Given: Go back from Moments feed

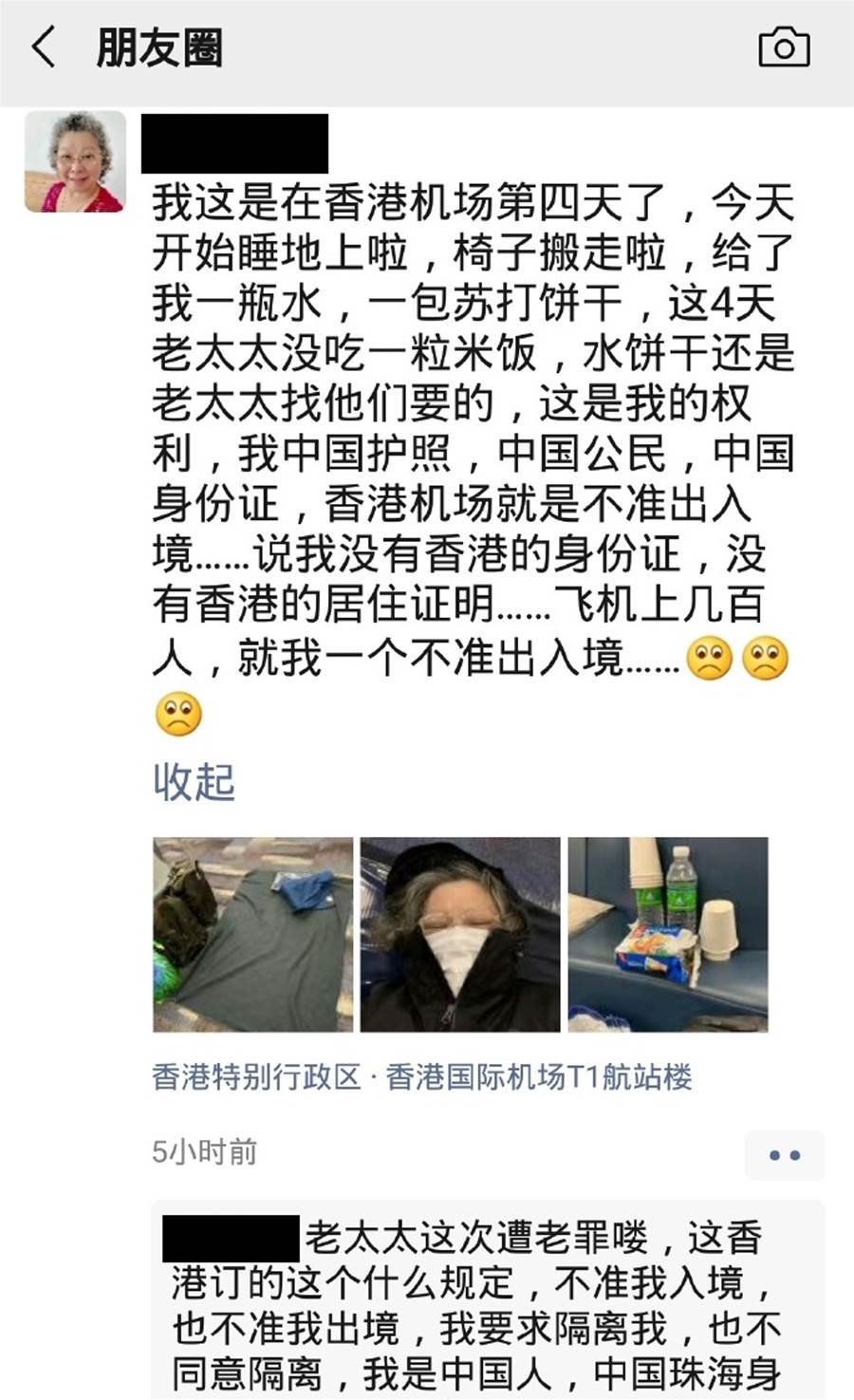Looking at the screenshot, I should [45, 47].
